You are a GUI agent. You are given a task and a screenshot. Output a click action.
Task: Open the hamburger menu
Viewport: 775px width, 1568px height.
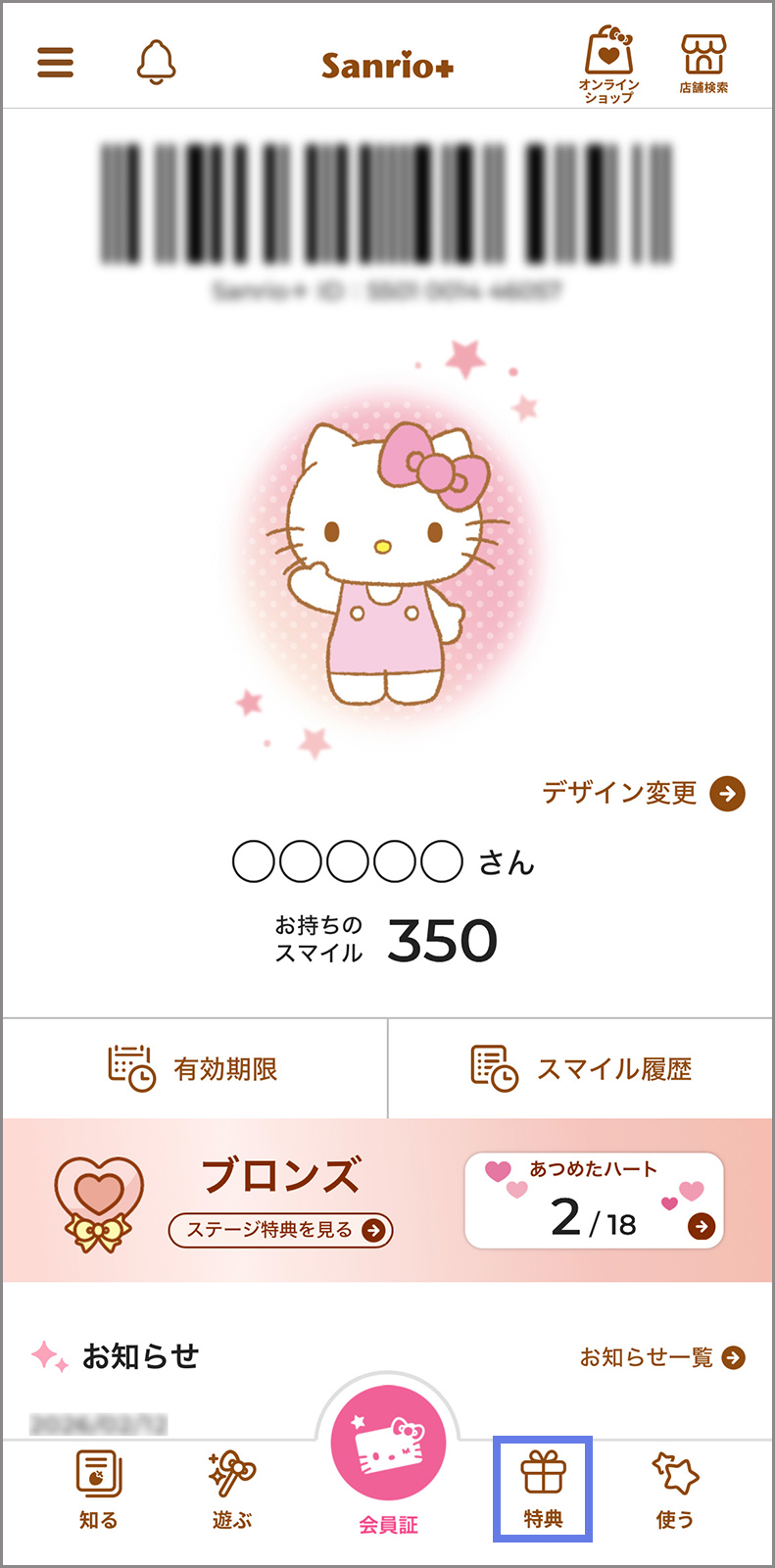[56, 64]
